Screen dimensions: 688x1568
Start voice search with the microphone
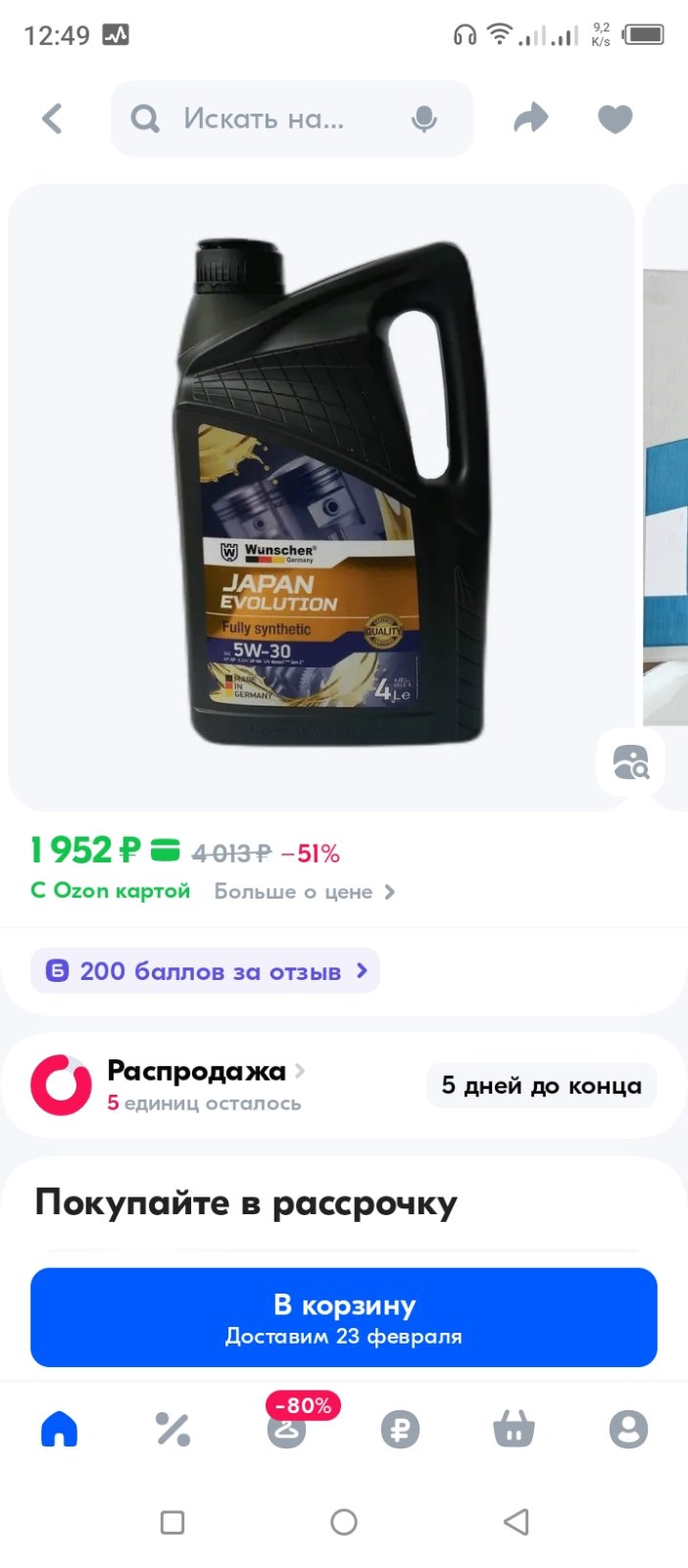click(x=423, y=120)
